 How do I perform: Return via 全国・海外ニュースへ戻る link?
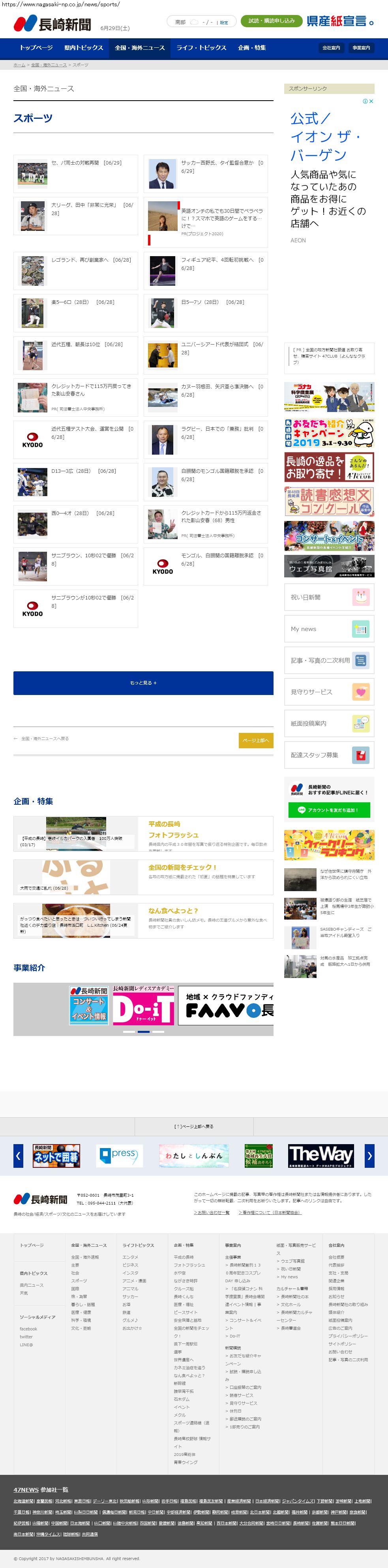[x=44, y=738]
